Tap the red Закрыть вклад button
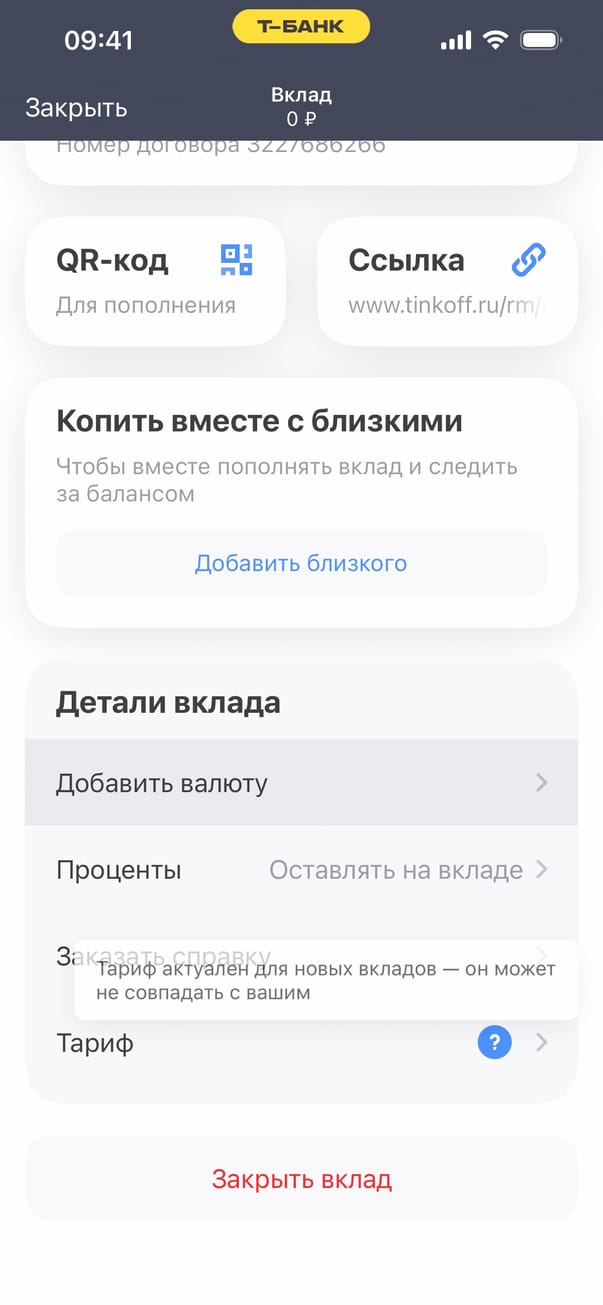Viewport: 603px width, 1305px height. (301, 1179)
